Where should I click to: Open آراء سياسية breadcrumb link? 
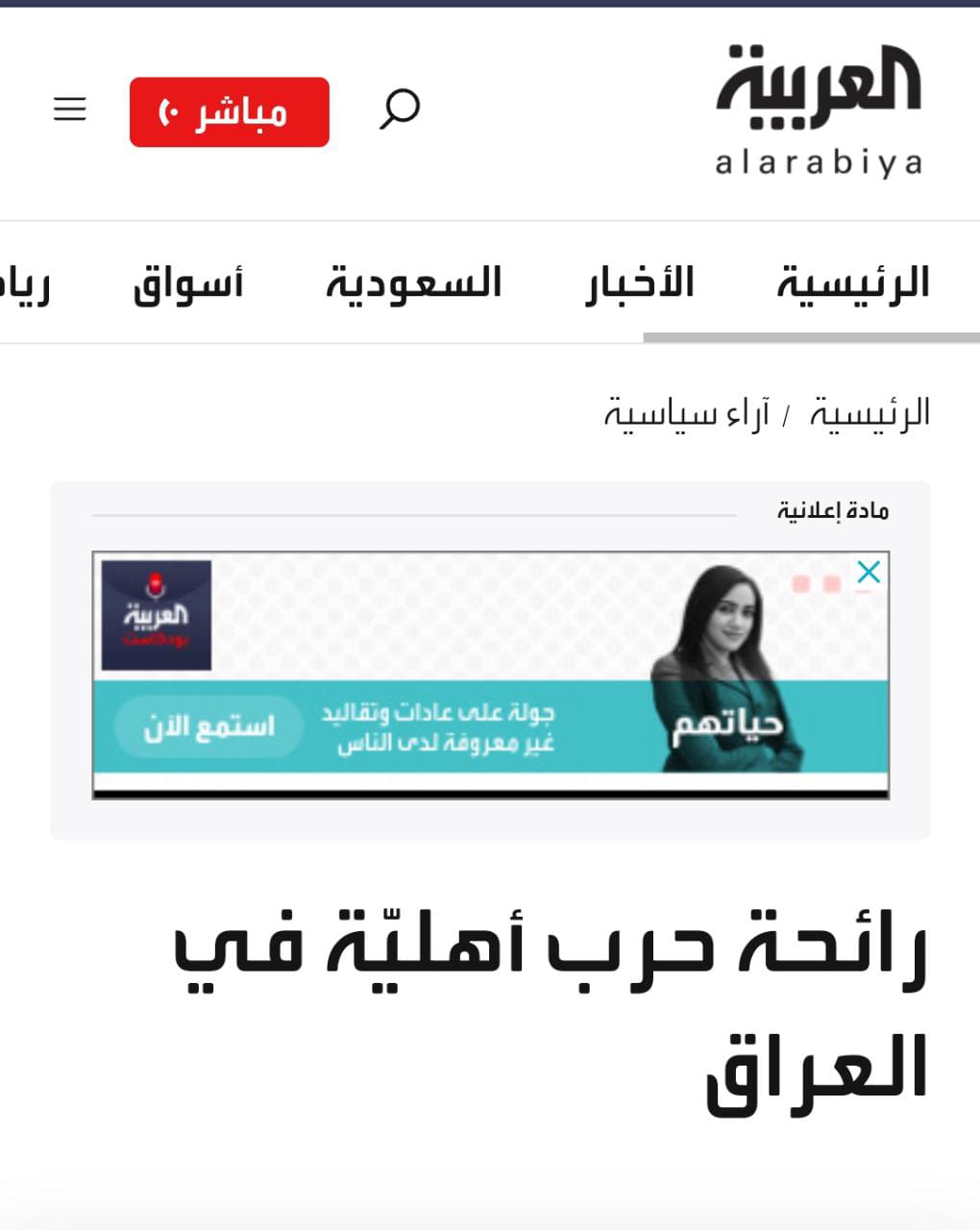pos(686,414)
